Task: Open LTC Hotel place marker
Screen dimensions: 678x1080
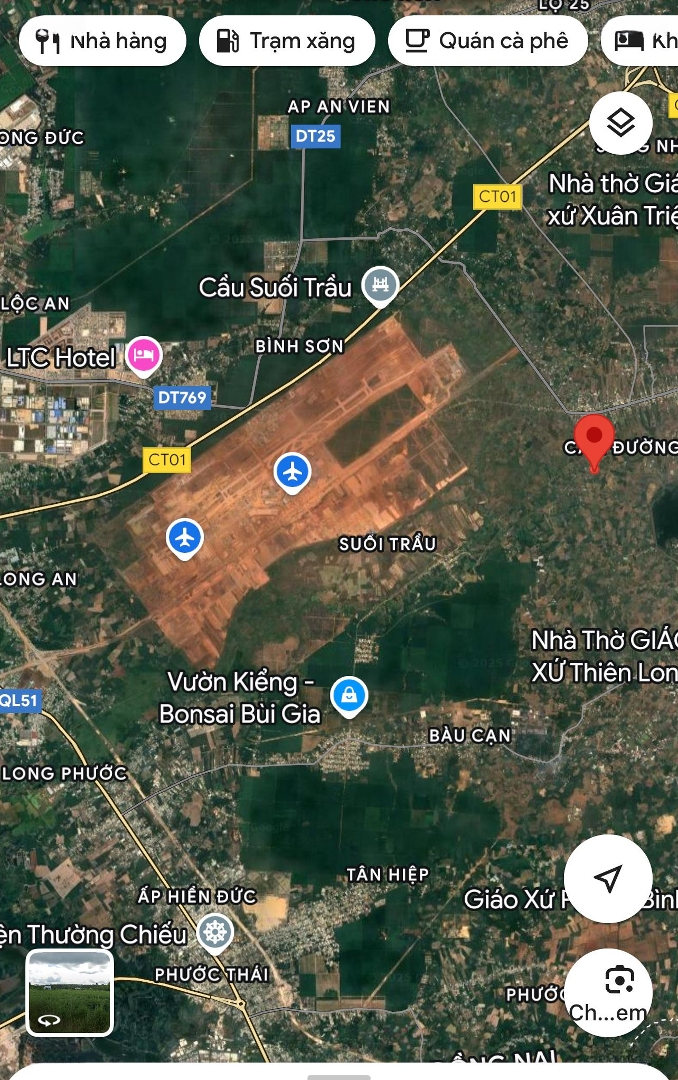Action: 145,355
